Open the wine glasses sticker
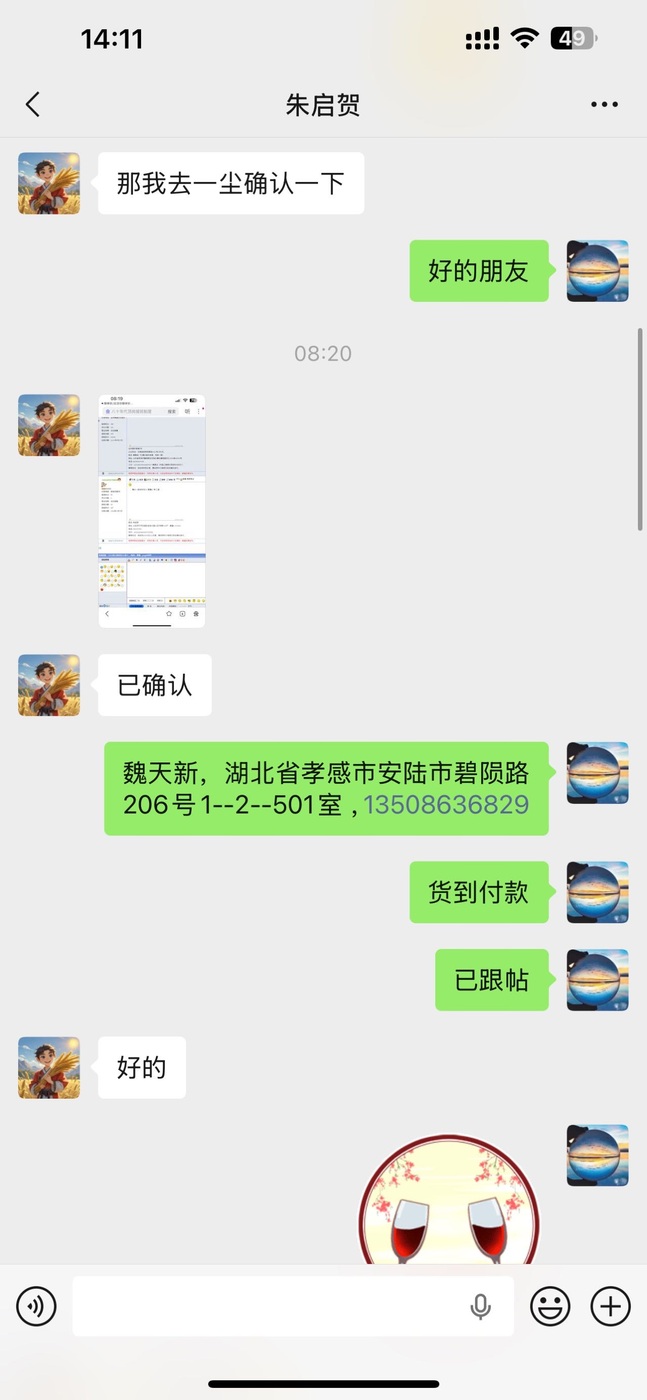The width and height of the screenshot is (647, 1400). coord(448,1205)
